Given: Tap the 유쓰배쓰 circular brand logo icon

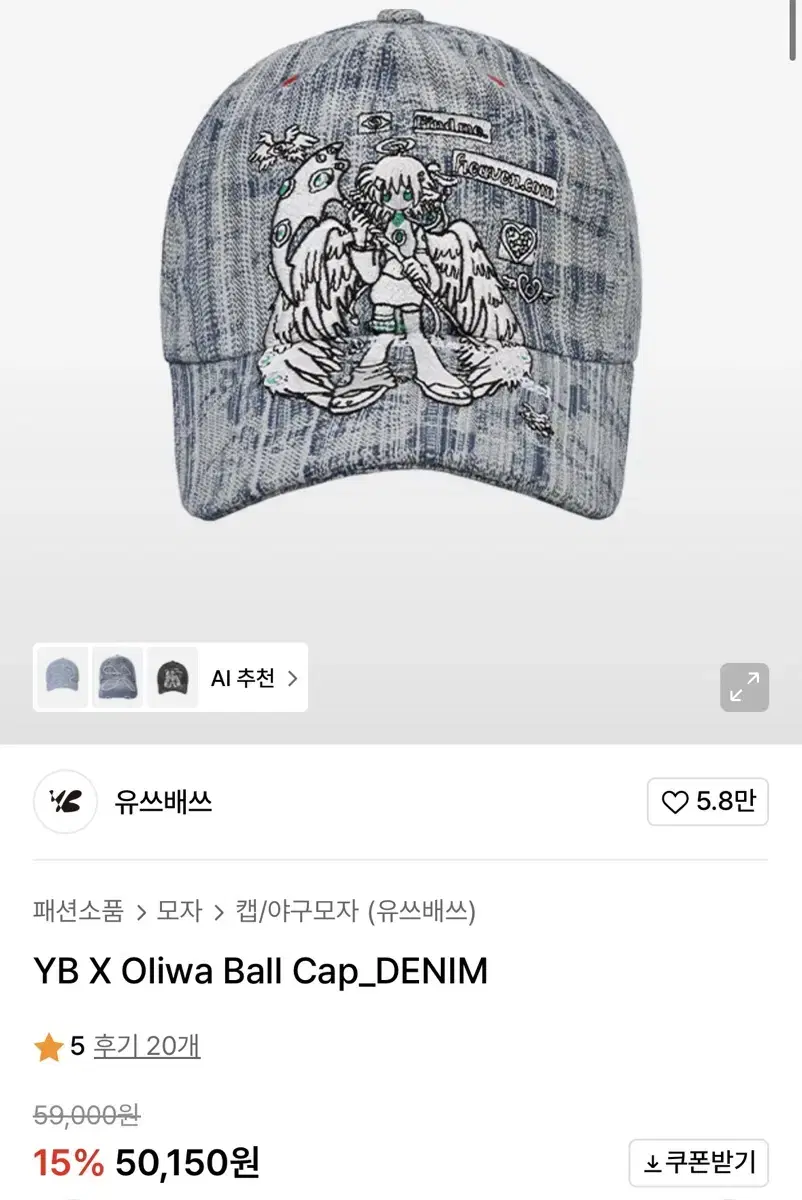Looking at the screenshot, I should pyautogui.click(x=64, y=801).
